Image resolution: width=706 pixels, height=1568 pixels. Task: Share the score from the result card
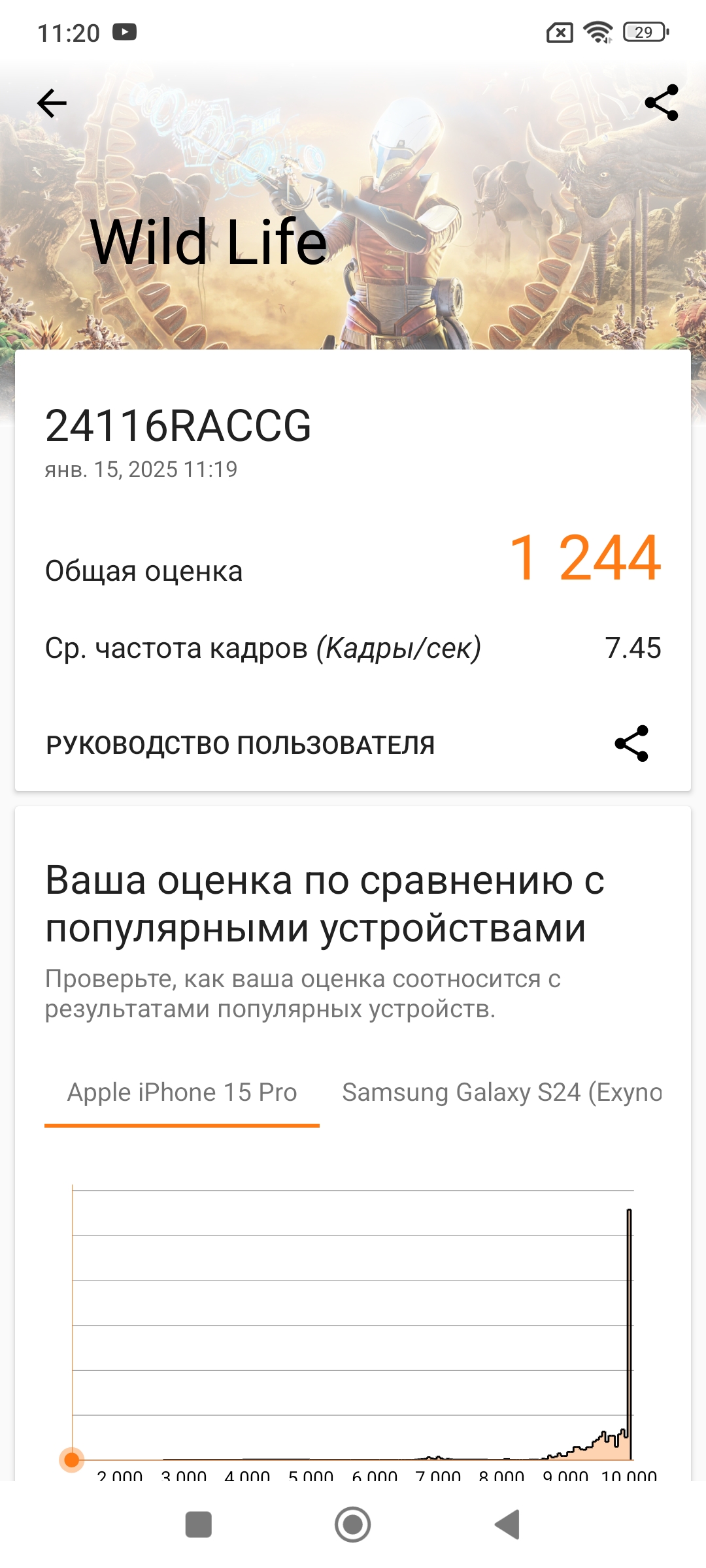[631, 743]
